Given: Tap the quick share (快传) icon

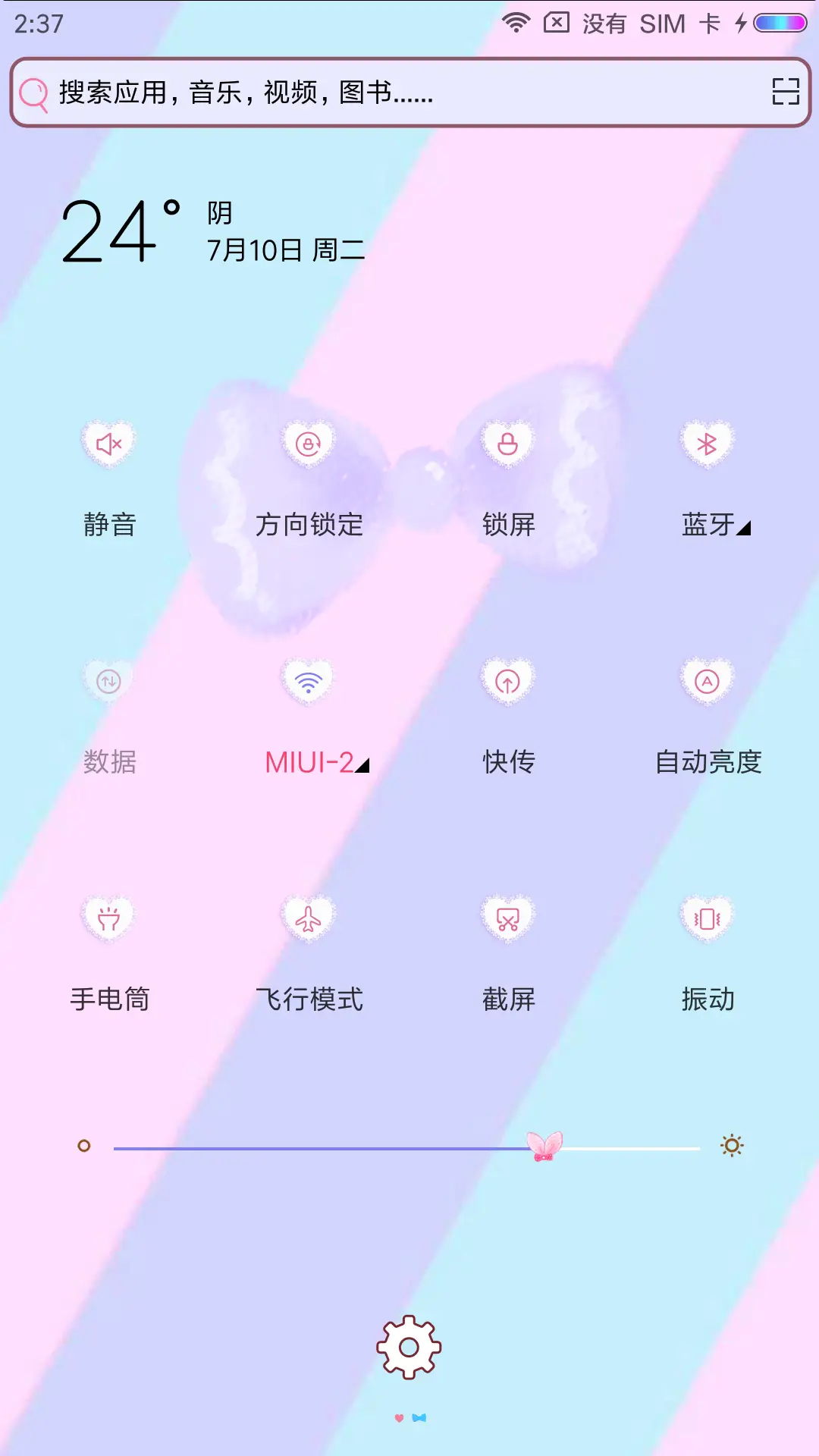Looking at the screenshot, I should tap(507, 681).
